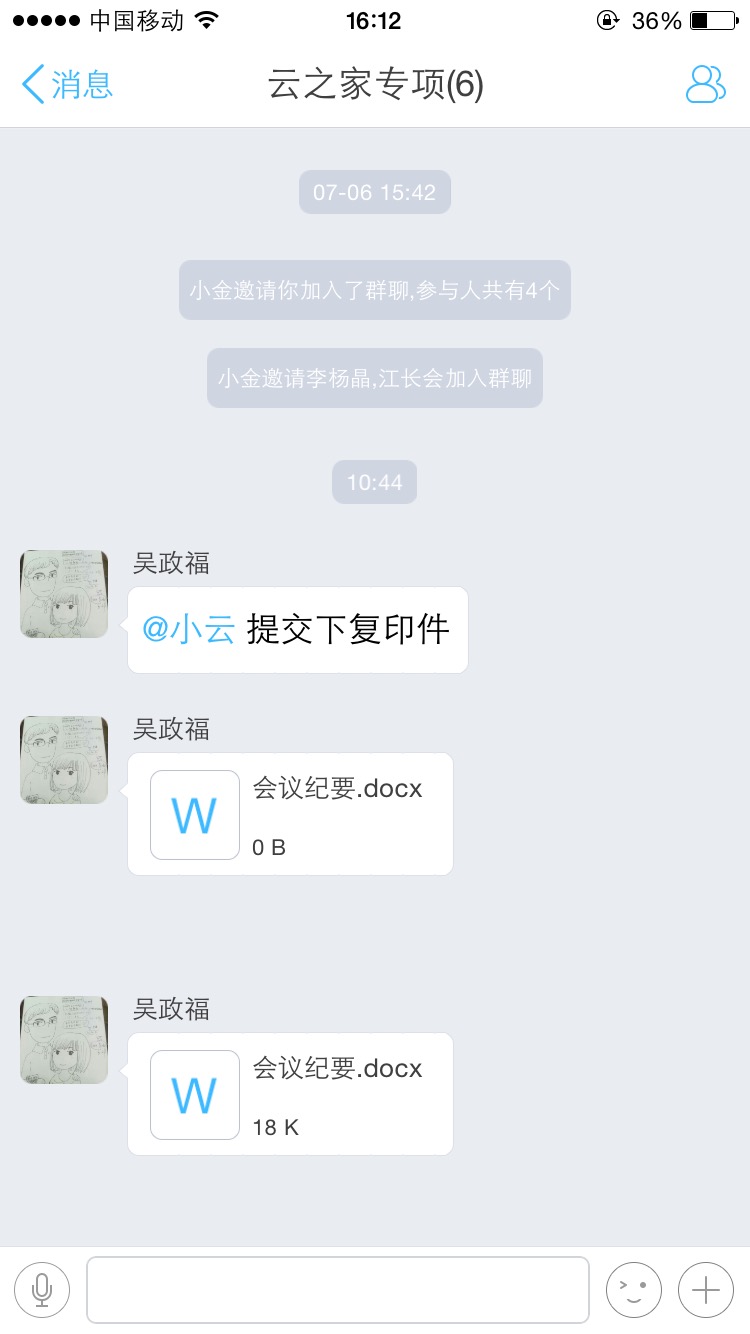Open the 18 K 会议纪要.docx file

(x=290, y=1094)
